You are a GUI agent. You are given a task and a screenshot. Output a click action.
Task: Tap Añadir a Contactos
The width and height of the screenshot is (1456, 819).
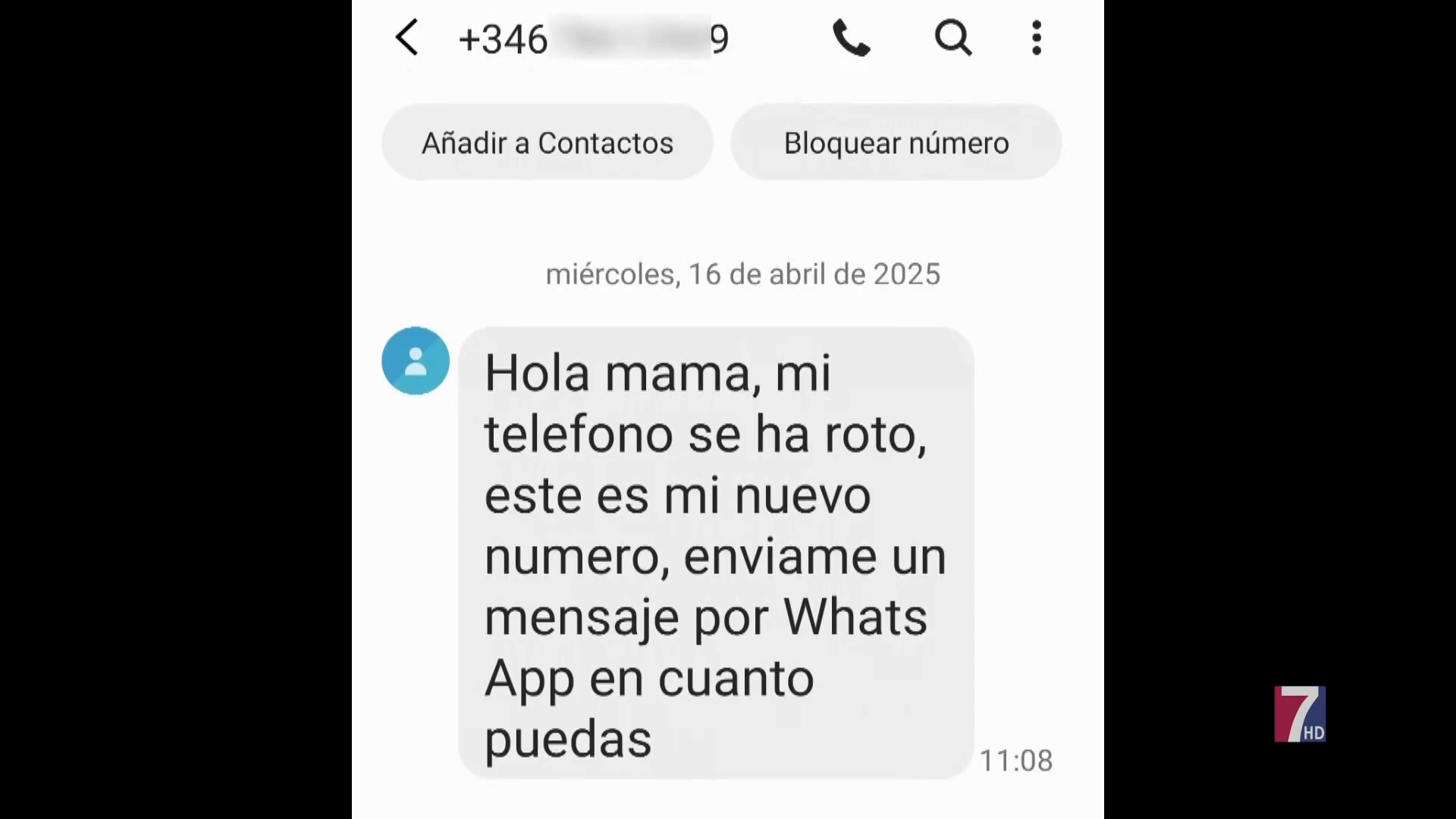click(548, 143)
